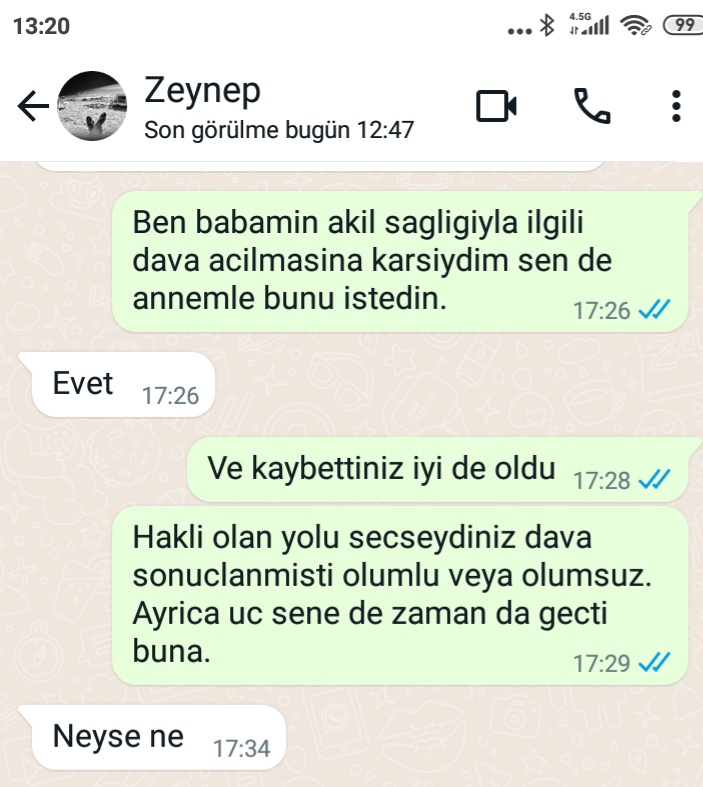The height and width of the screenshot is (787, 703).
Task: Go back to the chat list
Action: [33, 106]
